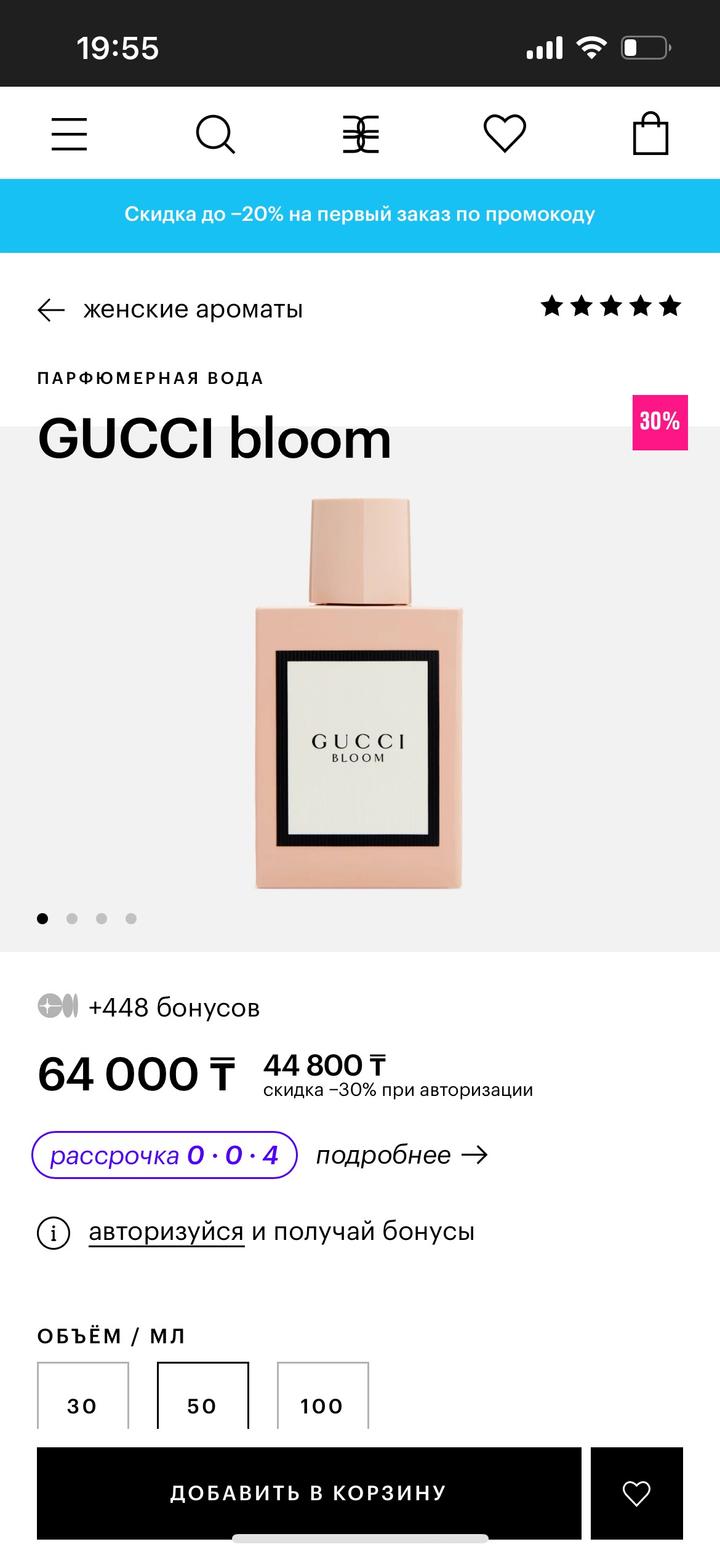Select the 30 ml volume
720x1558 pixels.
click(82, 1402)
